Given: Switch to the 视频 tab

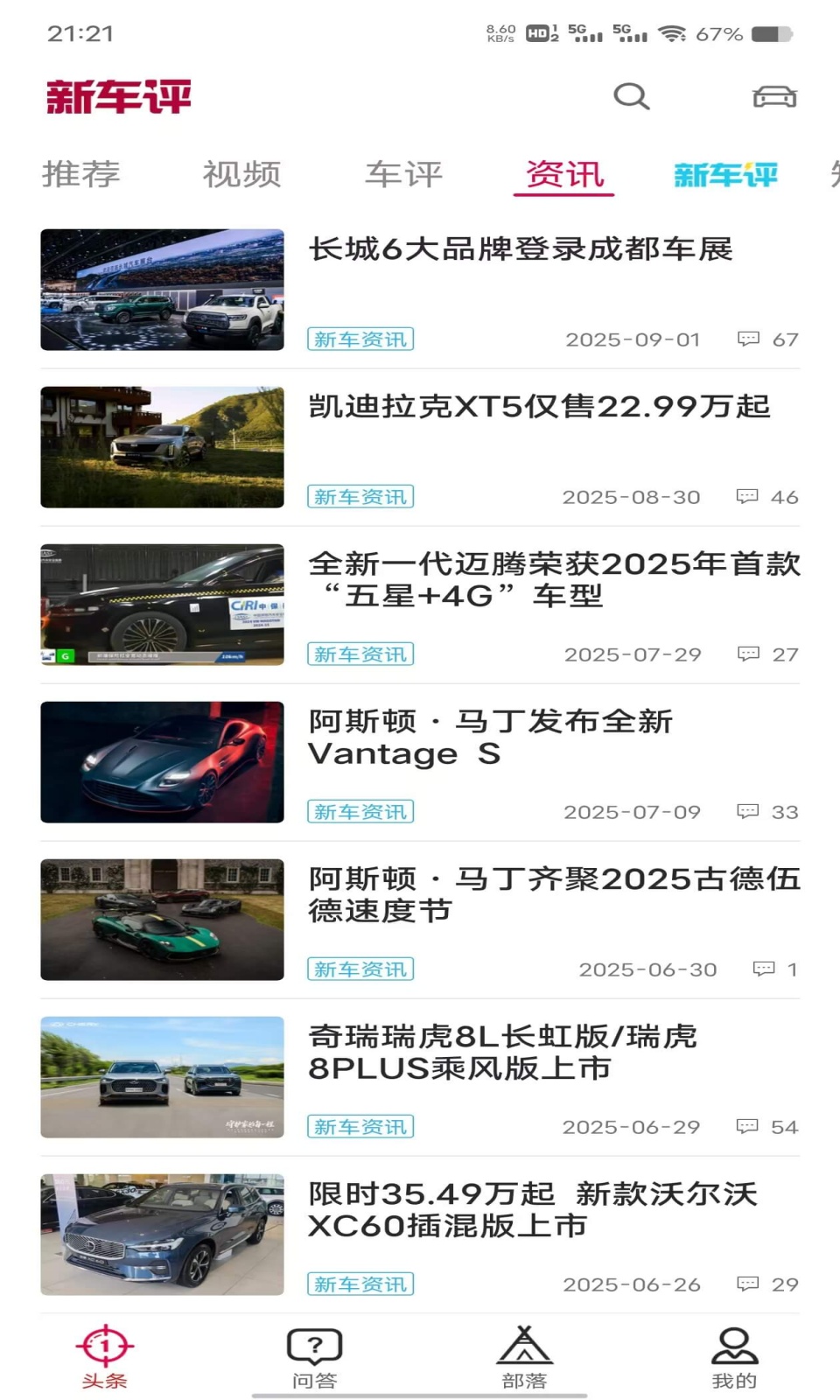Looking at the screenshot, I should tap(241, 173).
